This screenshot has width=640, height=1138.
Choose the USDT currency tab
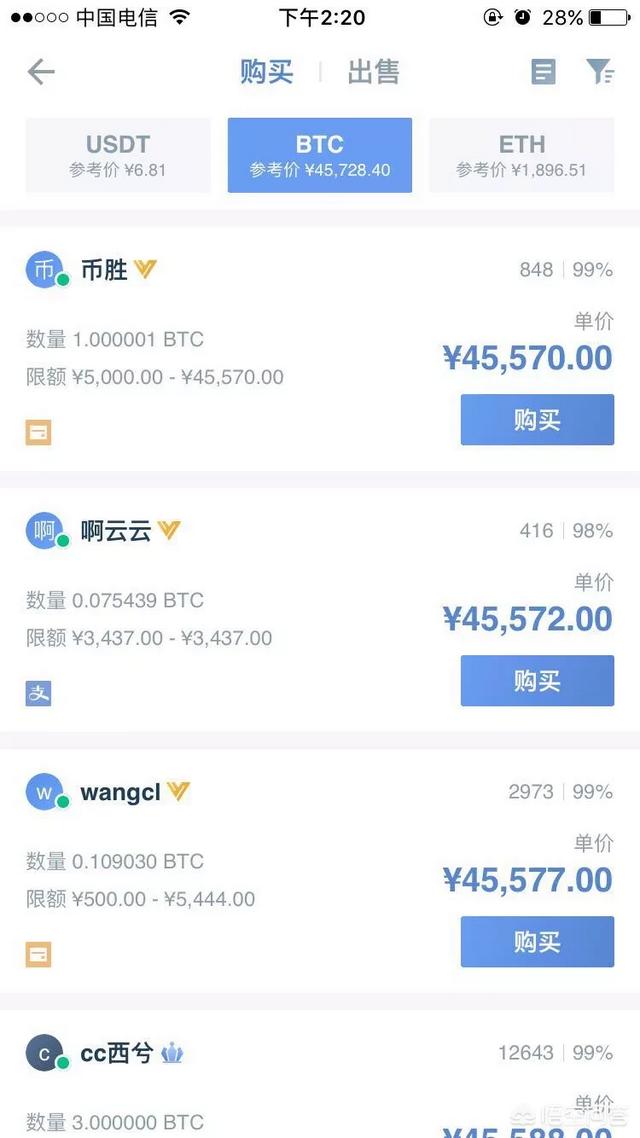(x=118, y=155)
